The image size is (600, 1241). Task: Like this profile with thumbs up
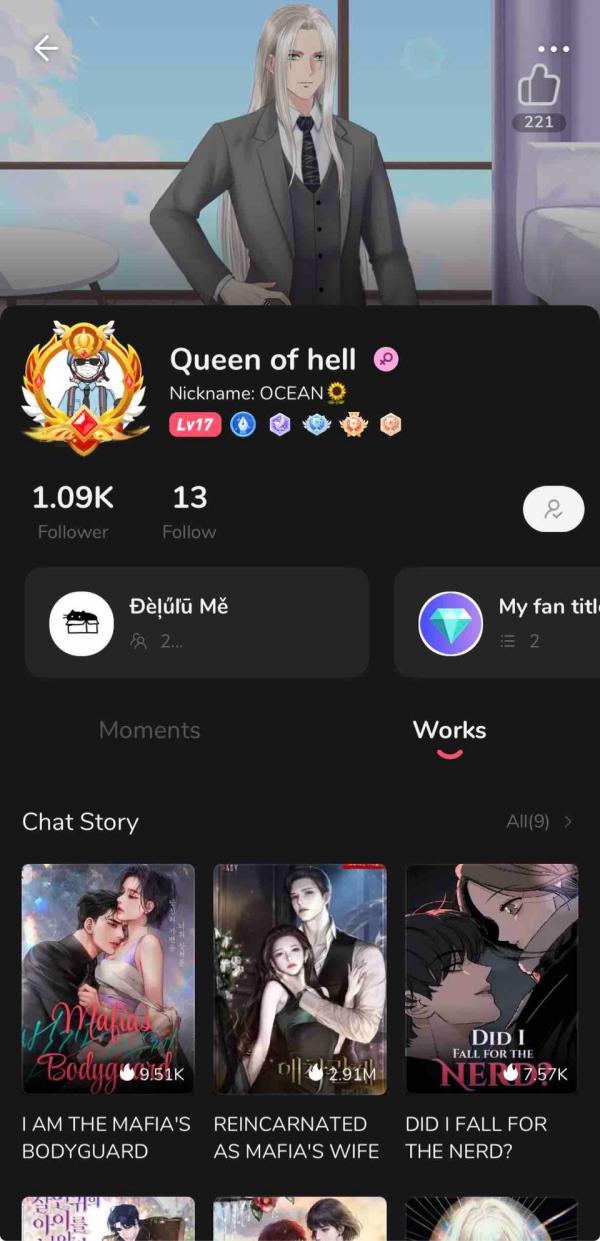click(538, 89)
